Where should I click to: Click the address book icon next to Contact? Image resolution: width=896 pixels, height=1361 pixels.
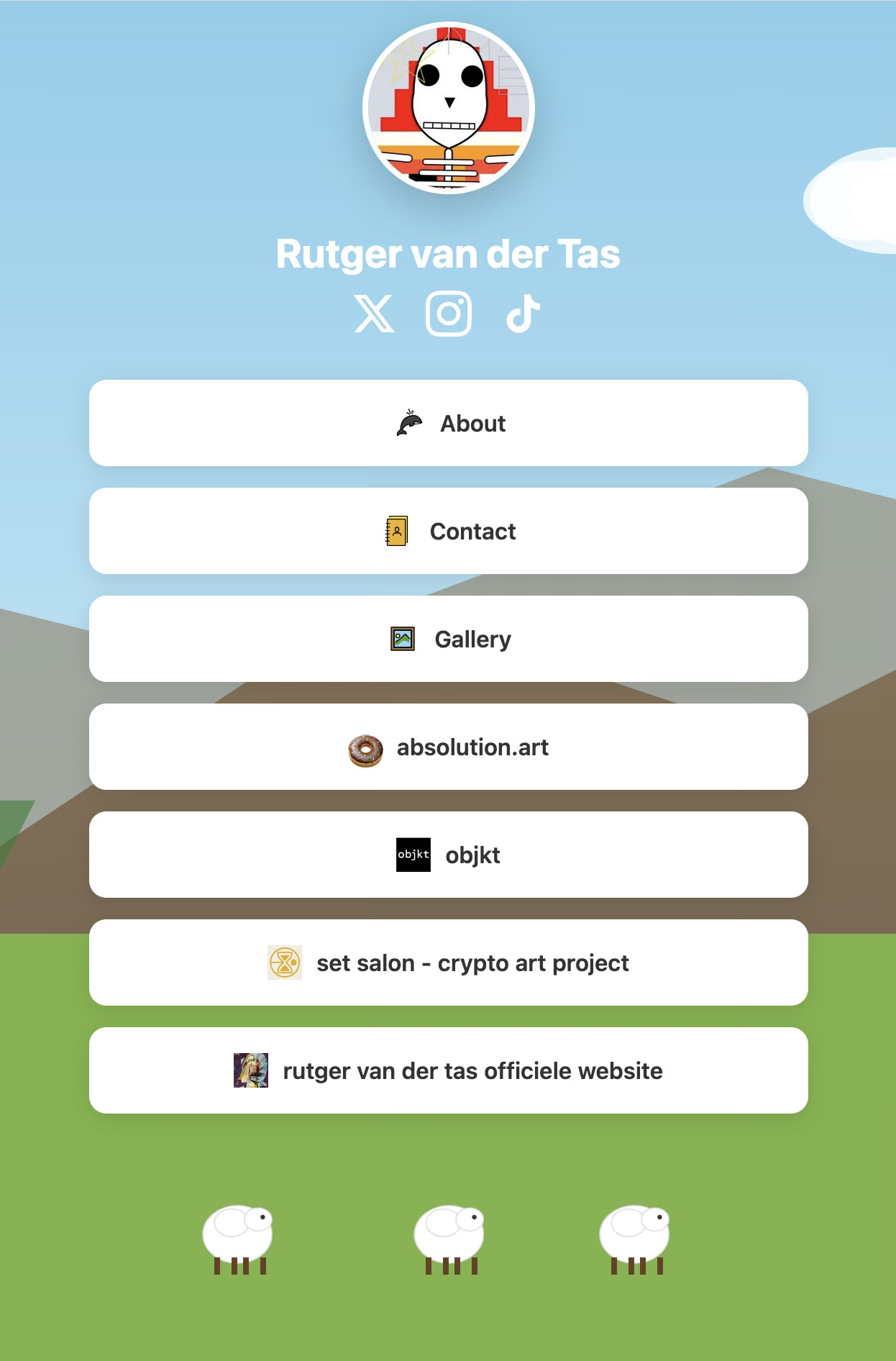[x=396, y=531]
